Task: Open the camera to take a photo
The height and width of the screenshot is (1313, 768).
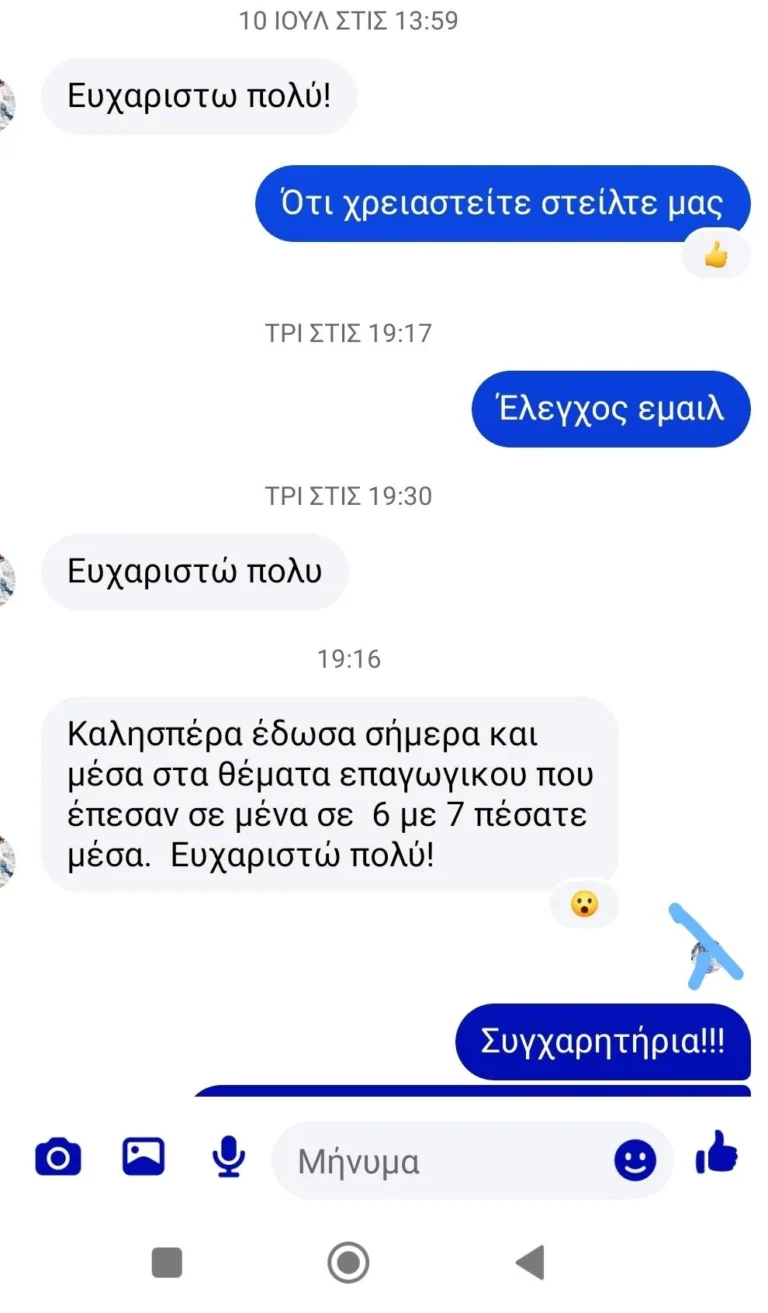Action: click(x=58, y=1158)
